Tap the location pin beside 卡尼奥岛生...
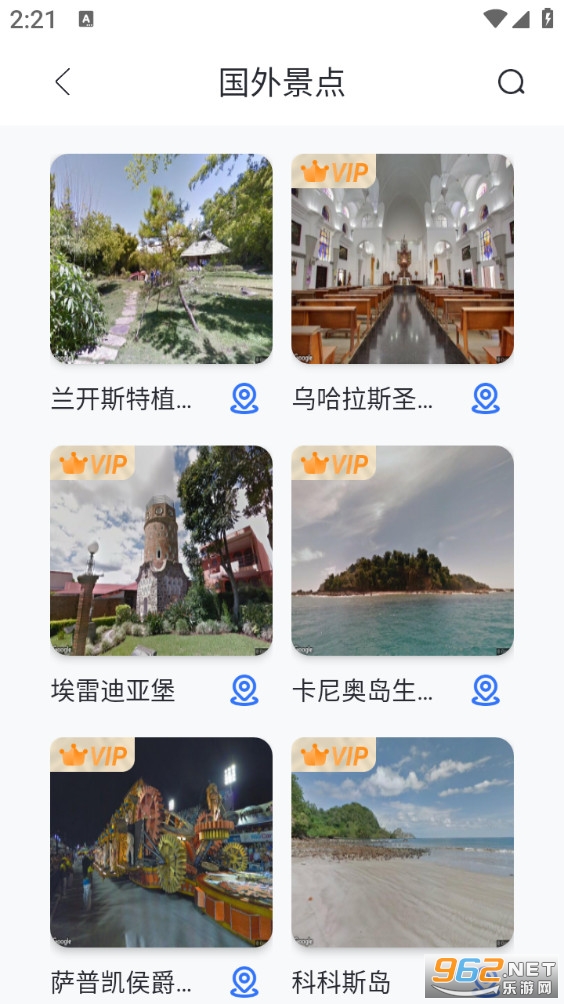Image resolution: width=564 pixels, height=1004 pixels. click(x=486, y=690)
